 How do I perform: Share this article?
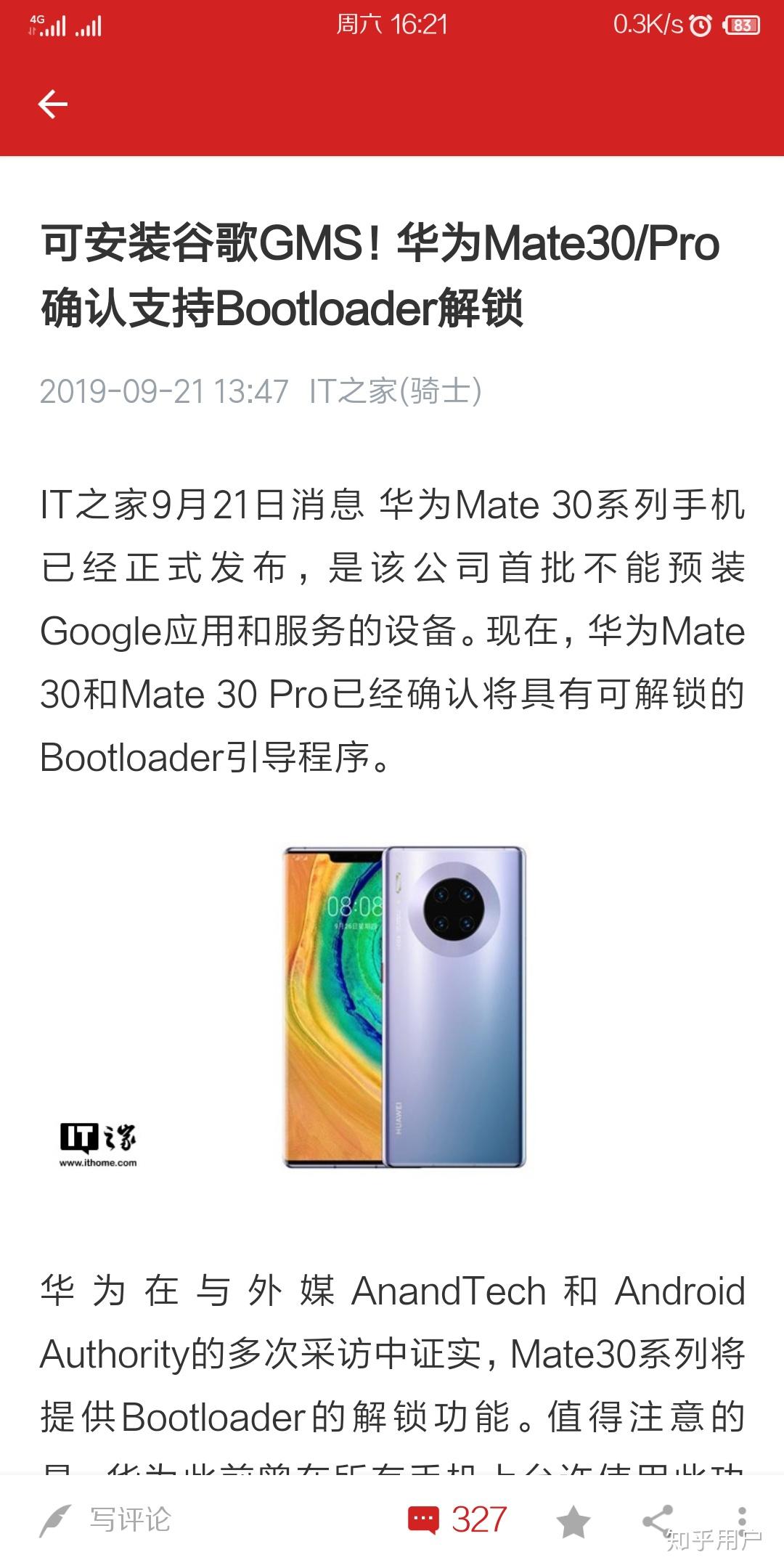pyautogui.click(x=658, y=1519)
